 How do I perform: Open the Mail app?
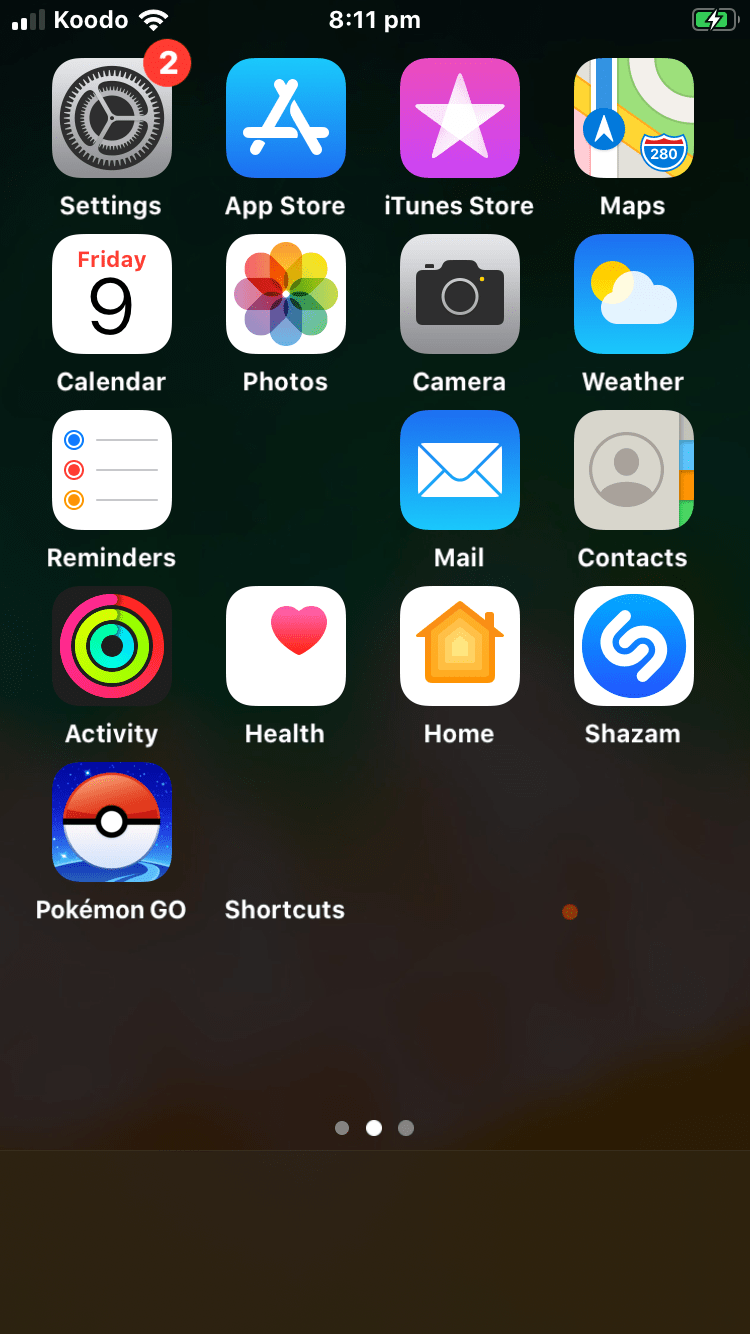tap(459, 470)
